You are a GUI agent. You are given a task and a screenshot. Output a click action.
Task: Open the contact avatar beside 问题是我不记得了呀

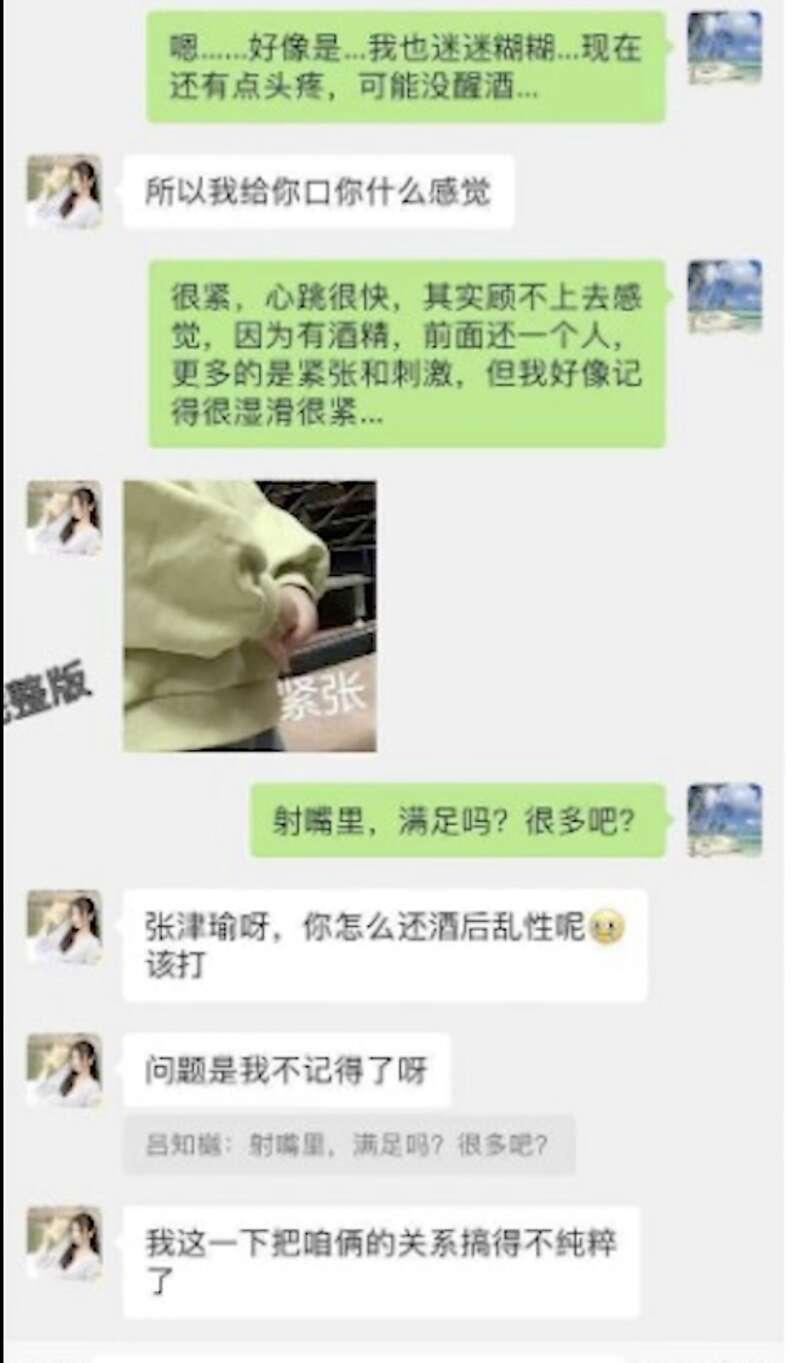tap(64, 1070)
